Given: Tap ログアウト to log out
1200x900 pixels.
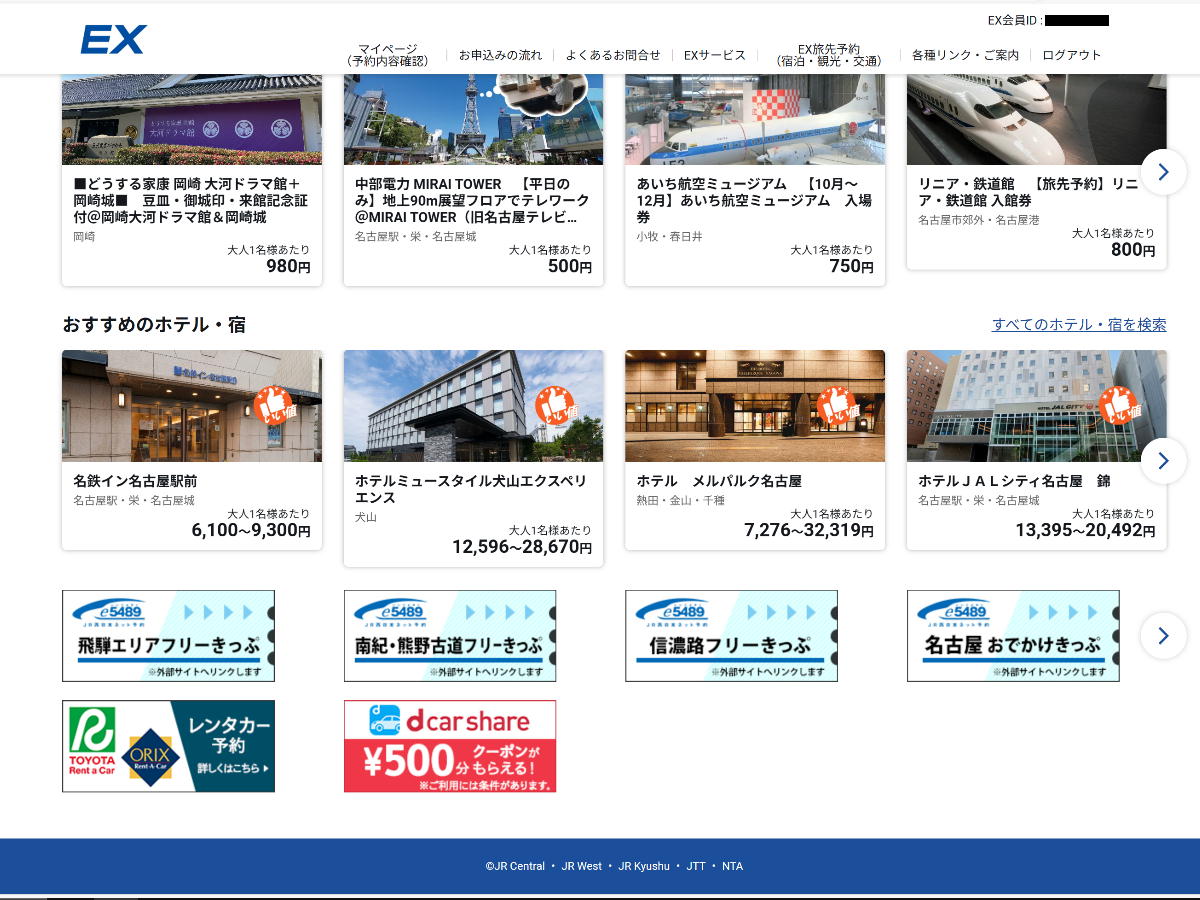Looking at the screenshot, I should [1071, 55].
